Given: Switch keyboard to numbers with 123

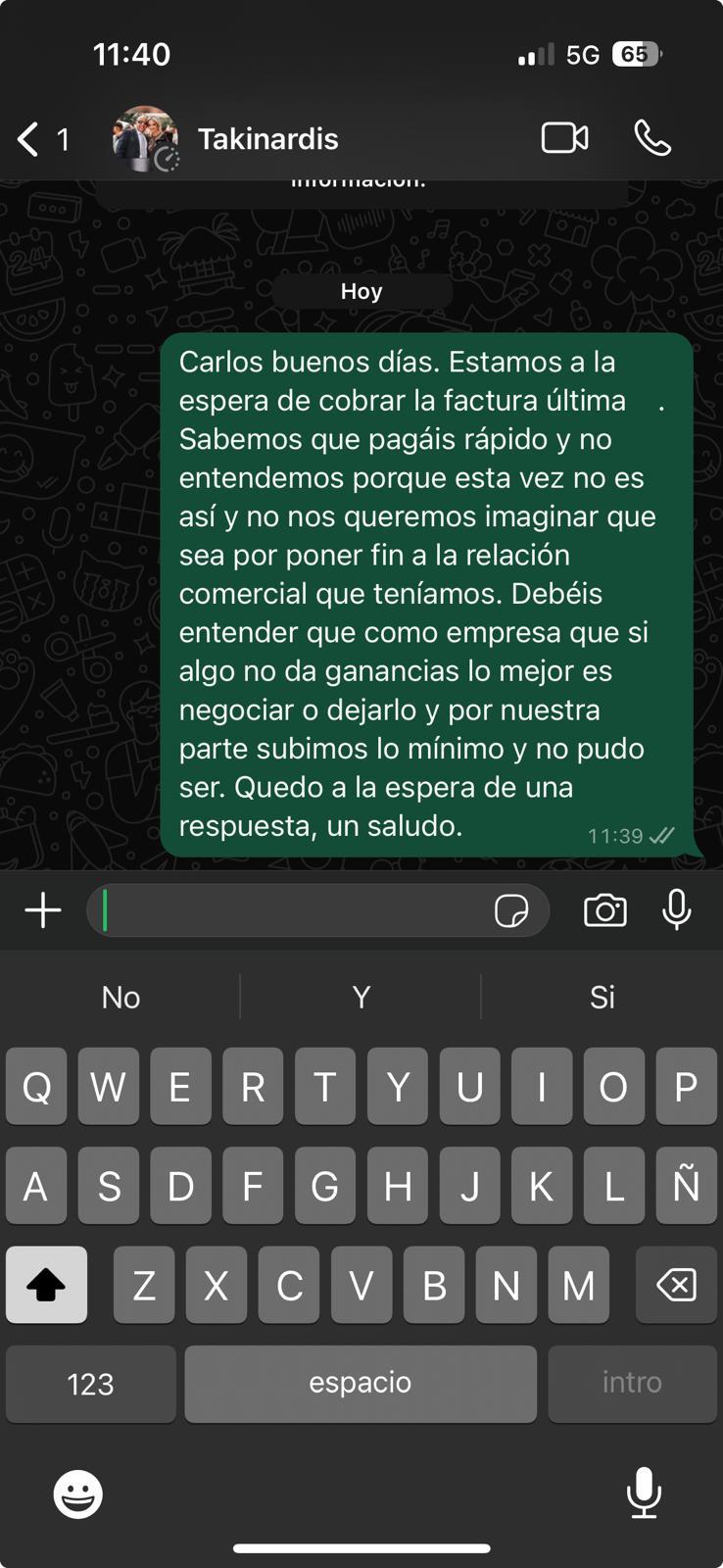Looking at the screenshot, I should [90, 1384].
